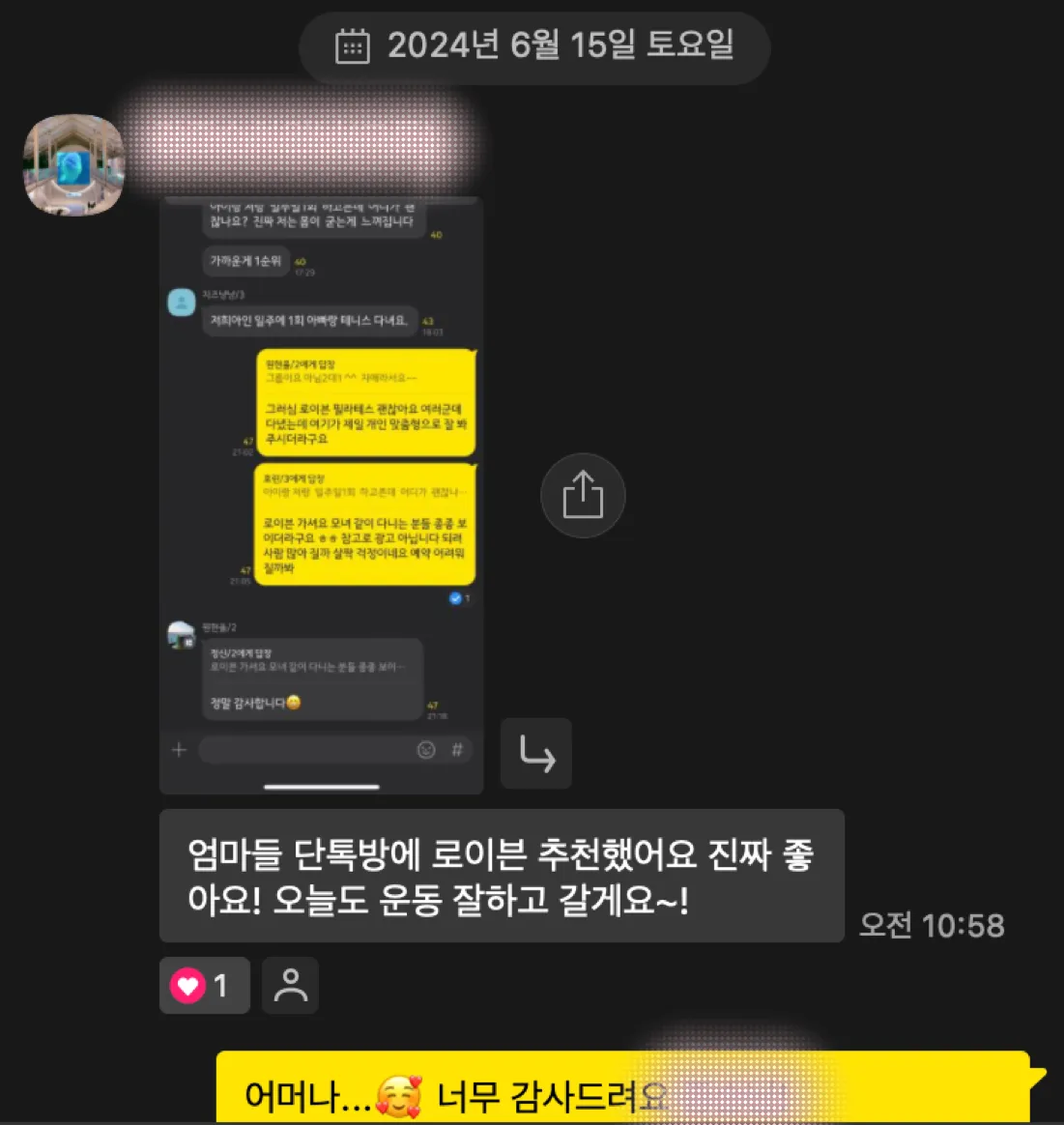The height and width of the screenshot is (1125, 1064).
Task: Tap the date header reading 2024년 6월 15일 토요일
Action: 532,46
